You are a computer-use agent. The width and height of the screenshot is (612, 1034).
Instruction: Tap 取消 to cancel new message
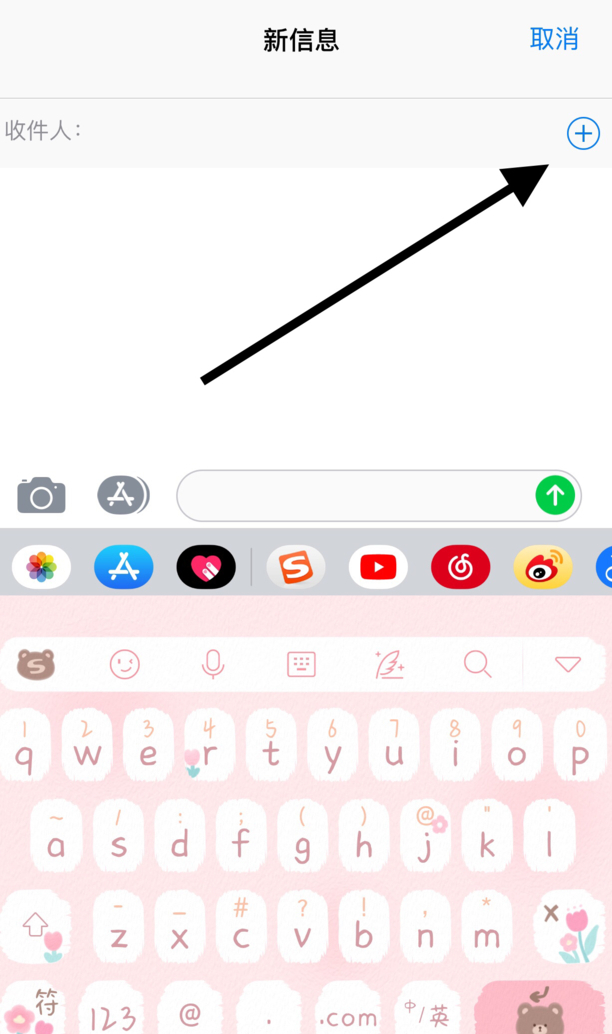pos(554,39)
